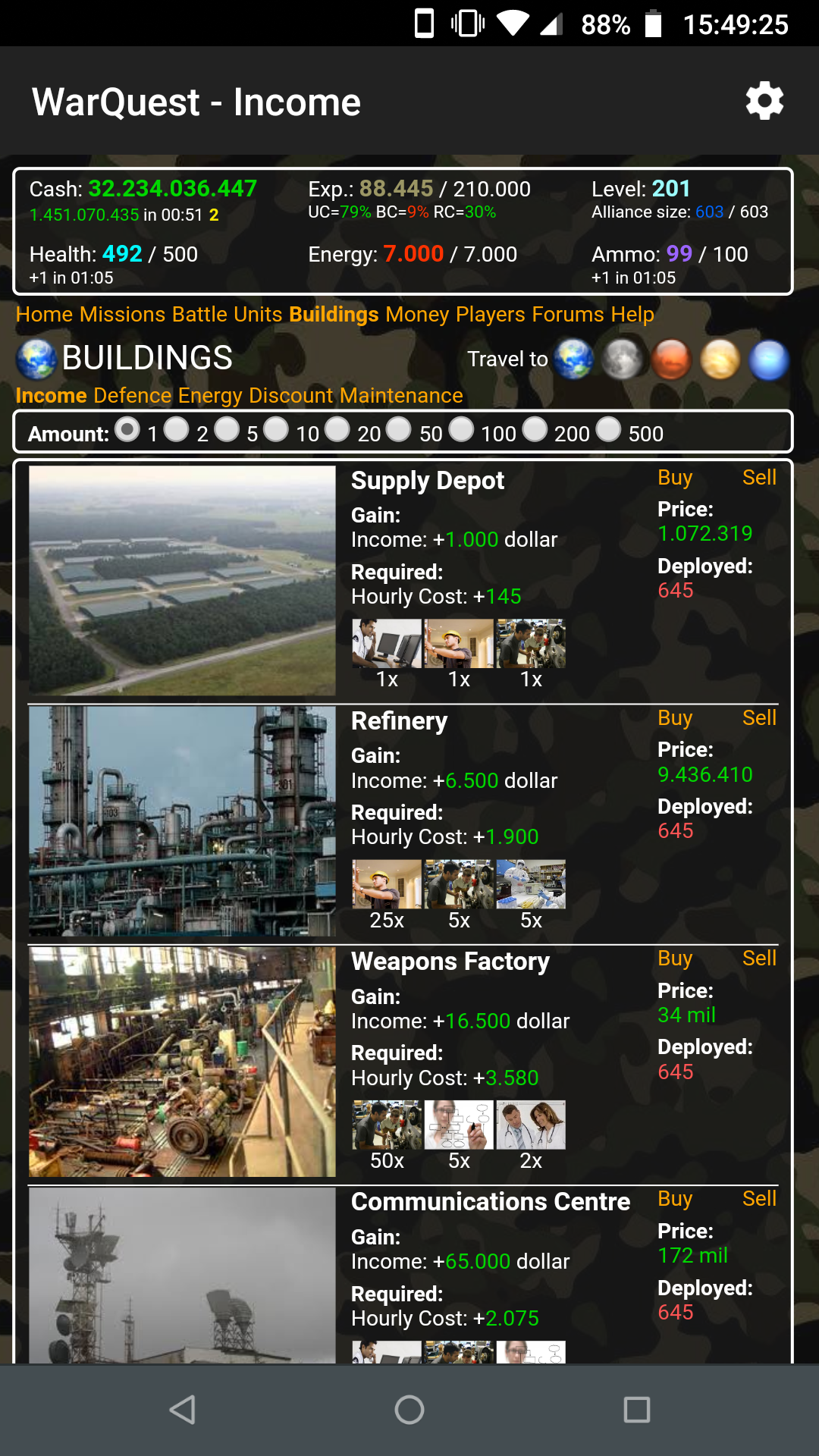Buy a Weapons Factory
This screenshot has height=1456, width=819.
pyautogui.click(x=675, y=959)
